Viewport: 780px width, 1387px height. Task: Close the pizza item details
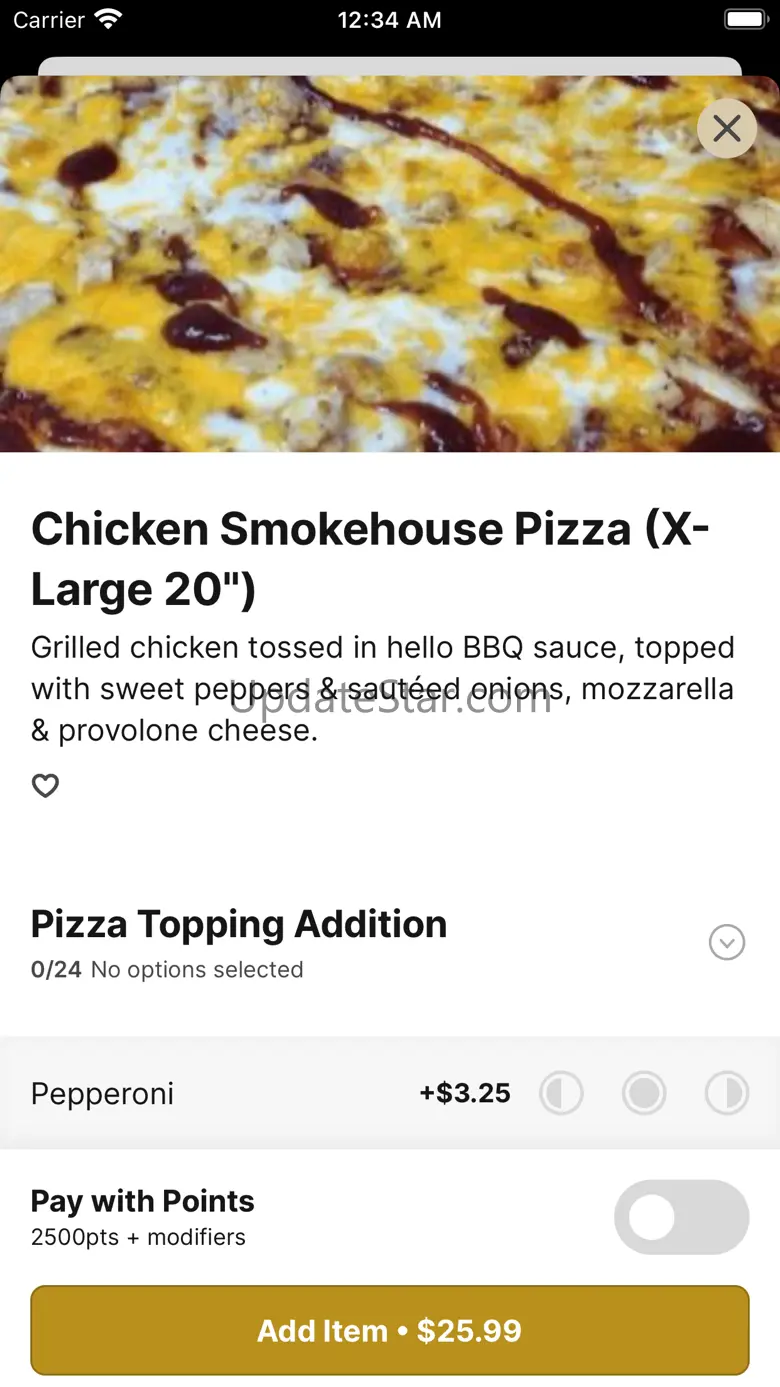click(x=726, y=129)
